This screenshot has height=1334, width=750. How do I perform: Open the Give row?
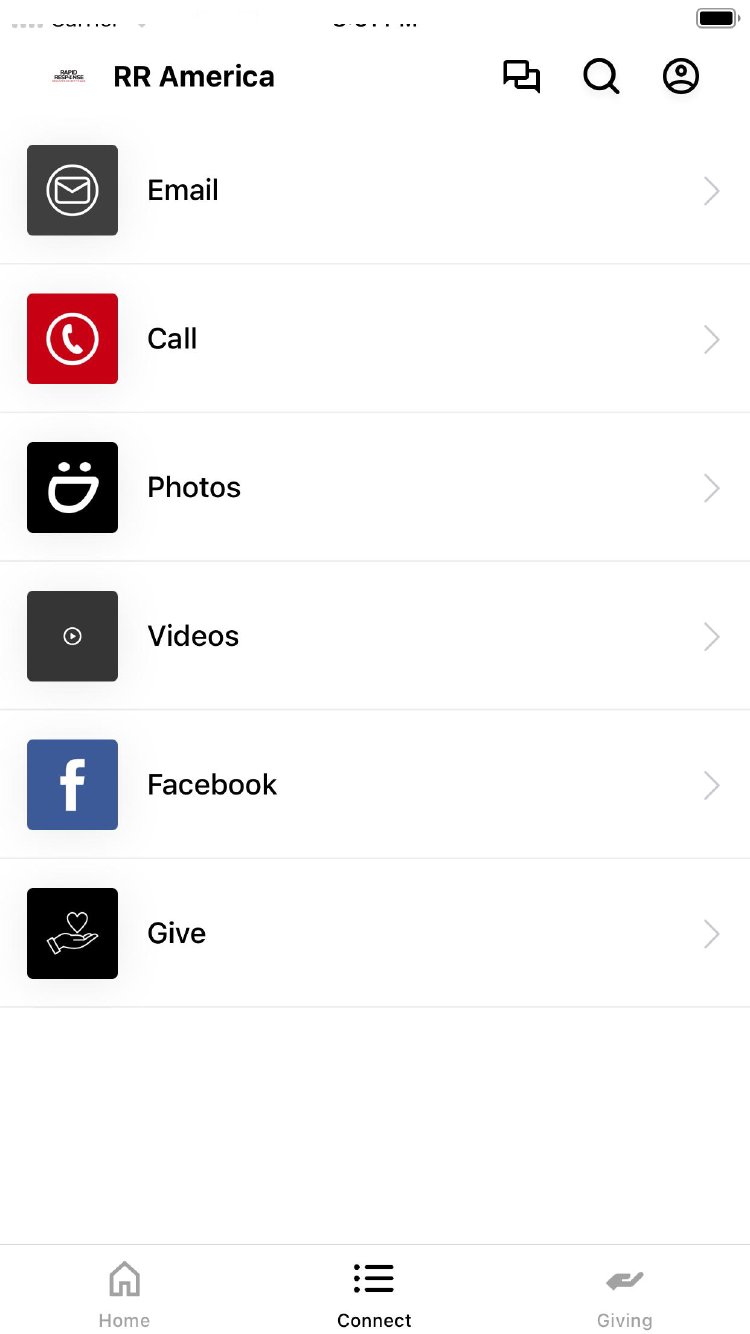(375, 933)
